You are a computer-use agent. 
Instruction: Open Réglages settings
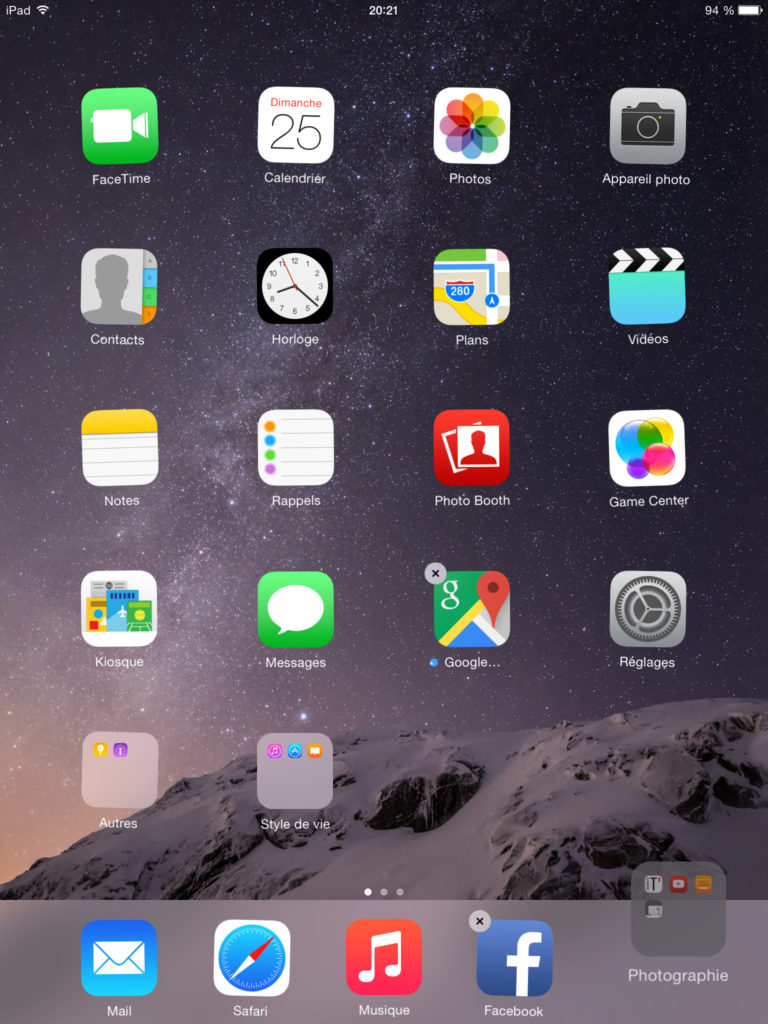click(x=648, y=609)
